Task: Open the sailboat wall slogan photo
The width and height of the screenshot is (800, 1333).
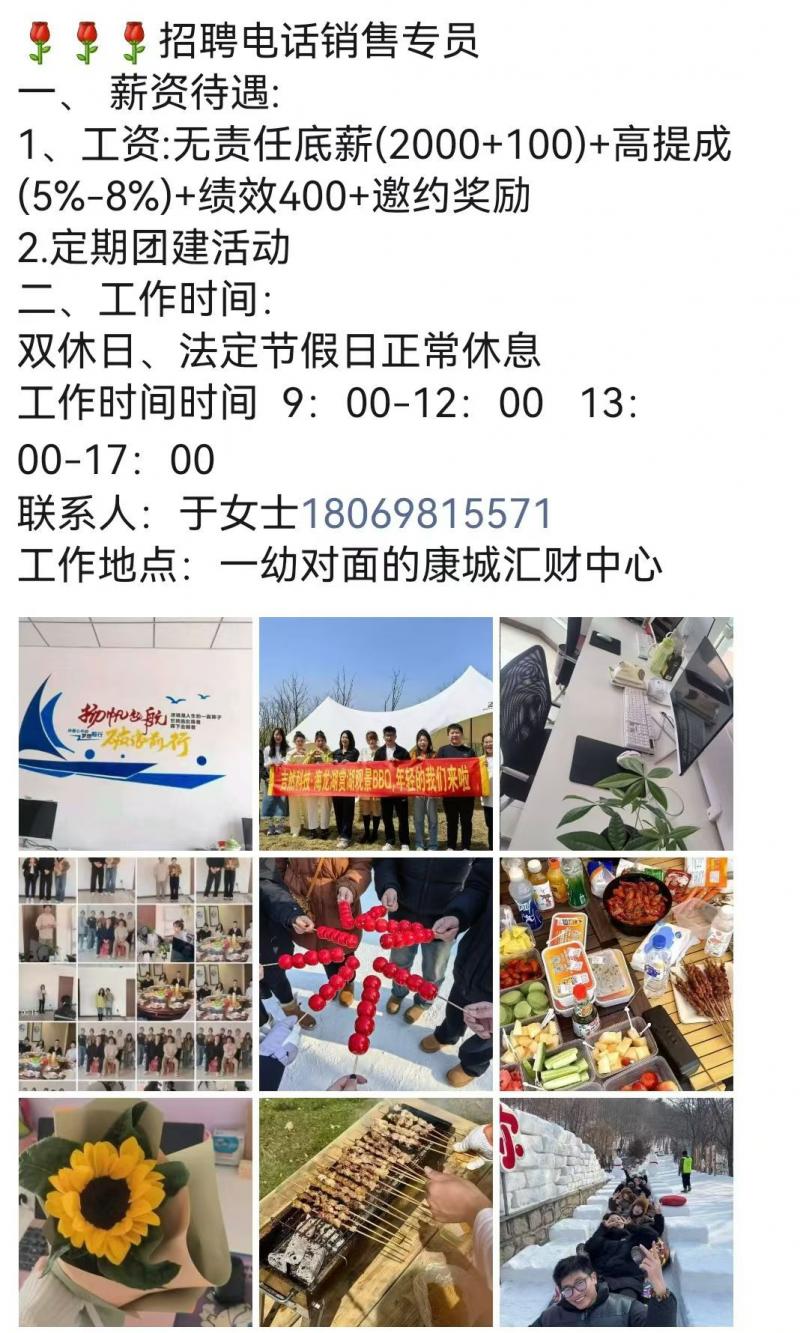Action: 136,734
